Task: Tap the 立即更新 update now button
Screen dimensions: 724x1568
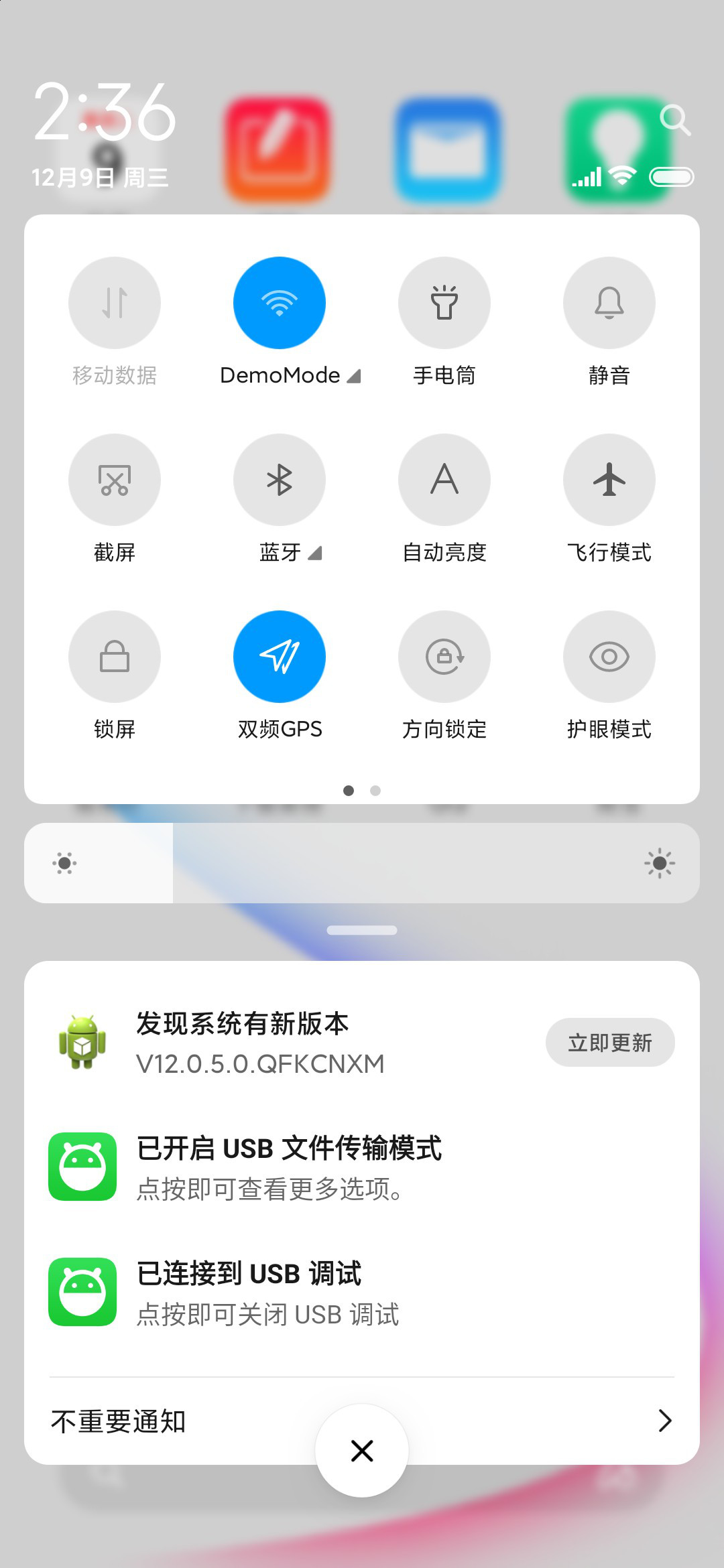Action: click(610, 1043)
